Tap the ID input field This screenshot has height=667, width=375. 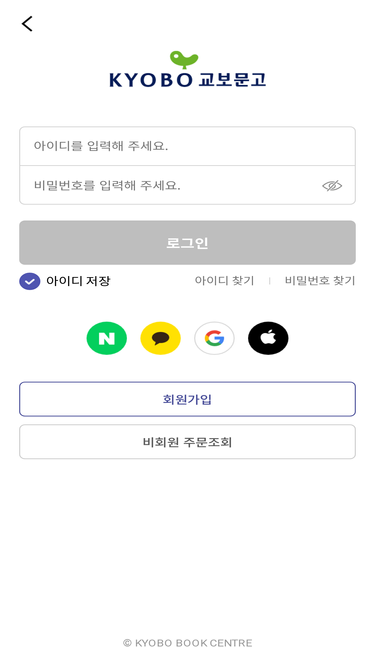[187, 146]
